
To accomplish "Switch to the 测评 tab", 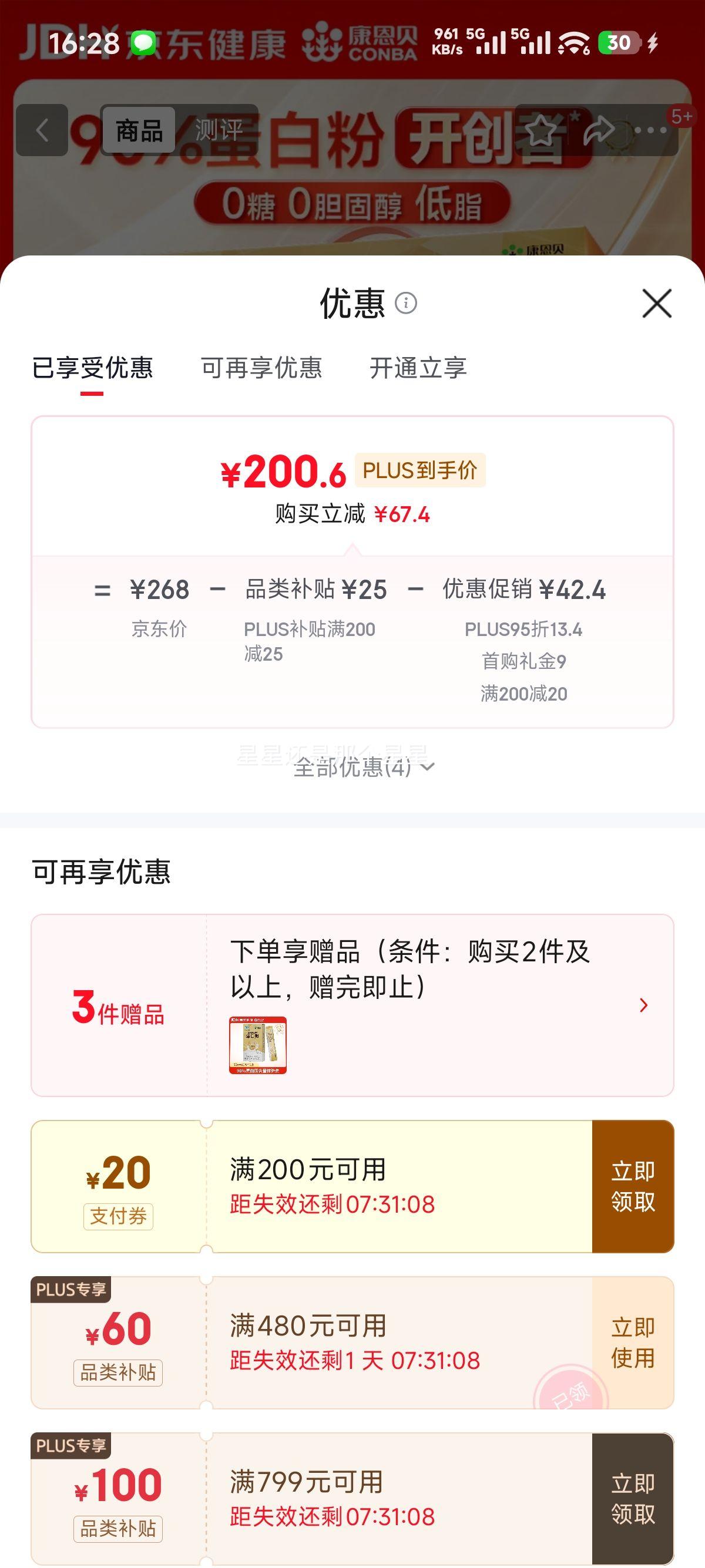I will click(218, 129).
